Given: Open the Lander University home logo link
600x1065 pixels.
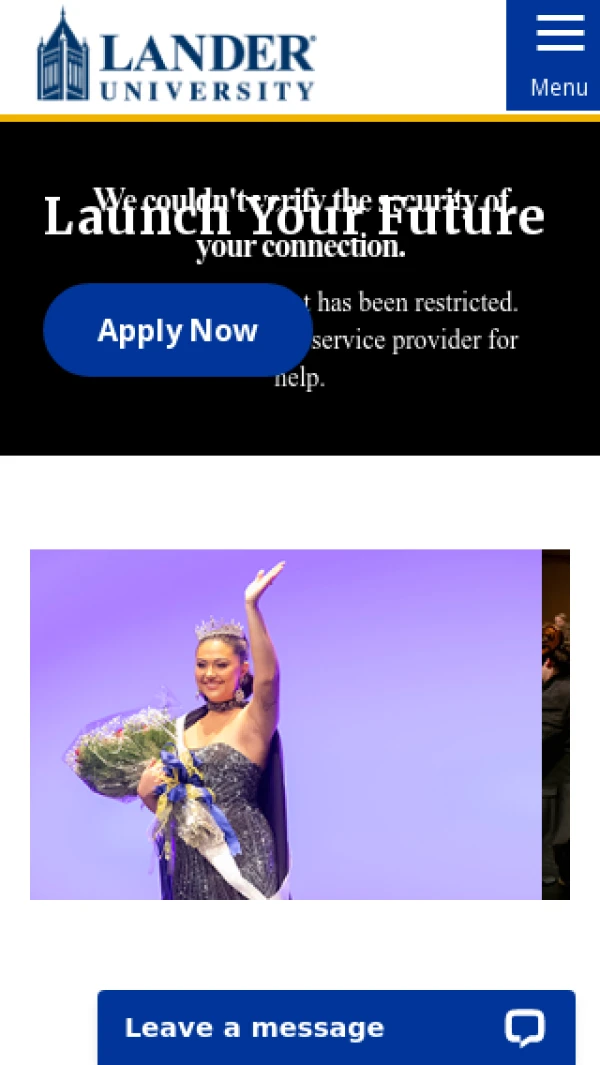Looking at the screenshot, I should 176,56.
